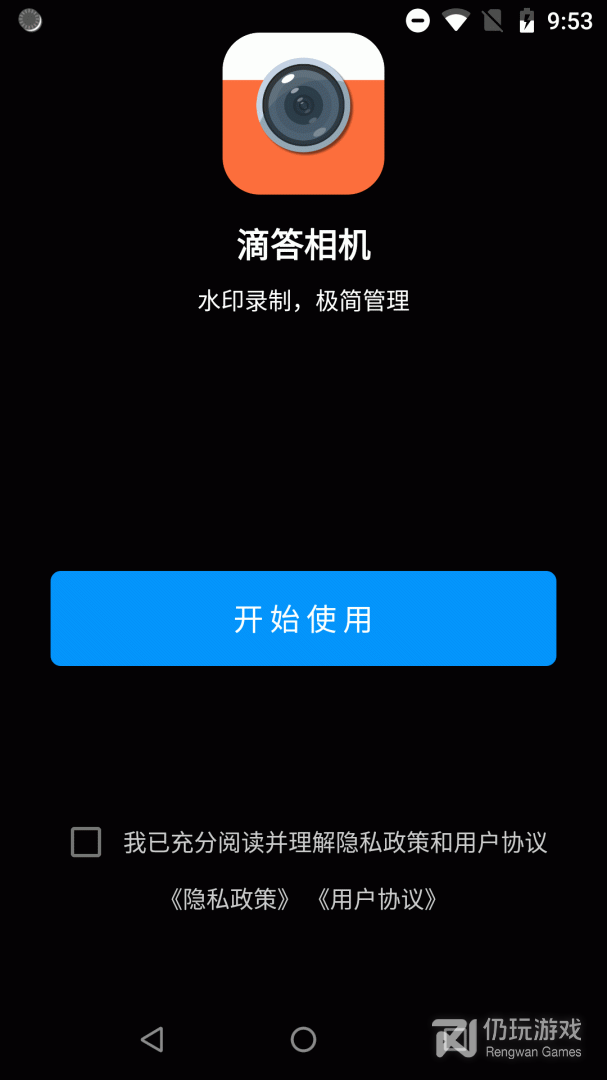Go back using the system back button
This screenshot has width=607, height=1080.
tap(152, 1039)
